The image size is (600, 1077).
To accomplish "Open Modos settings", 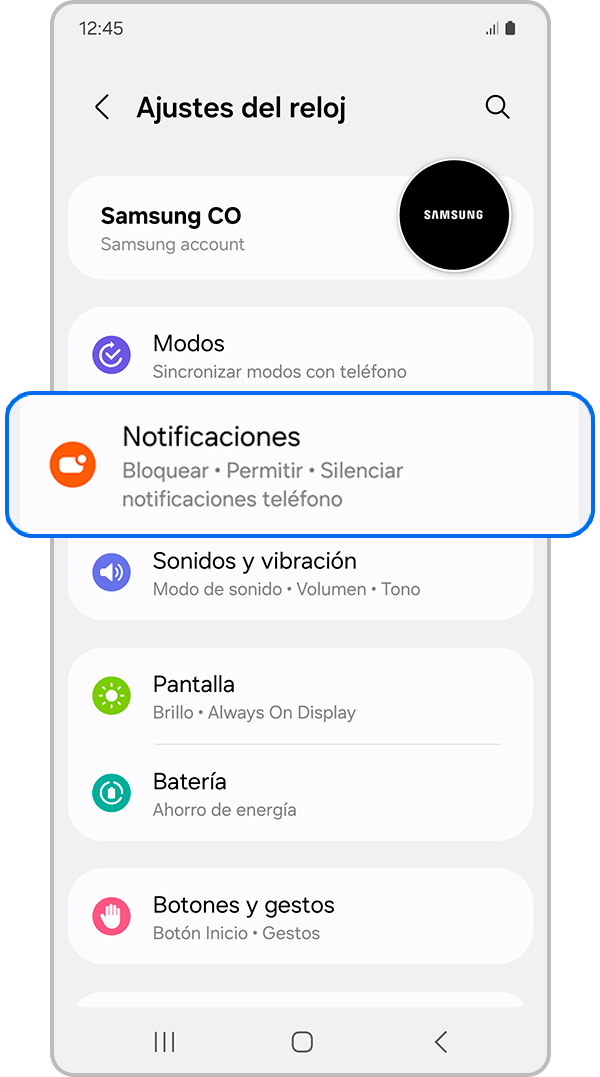I will pyautogui.click(x=300, y=355).
